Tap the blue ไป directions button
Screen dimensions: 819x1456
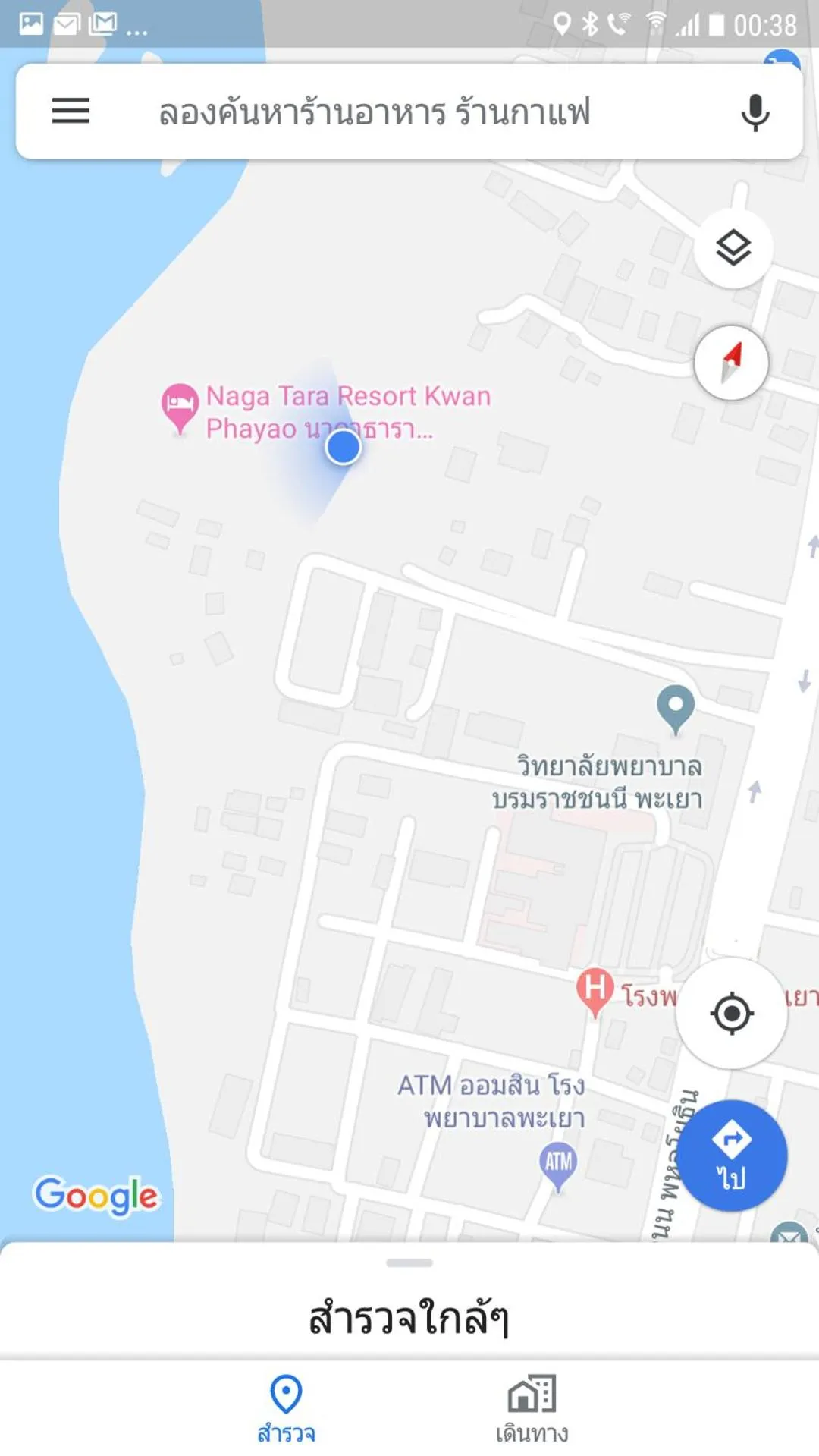731,1155
